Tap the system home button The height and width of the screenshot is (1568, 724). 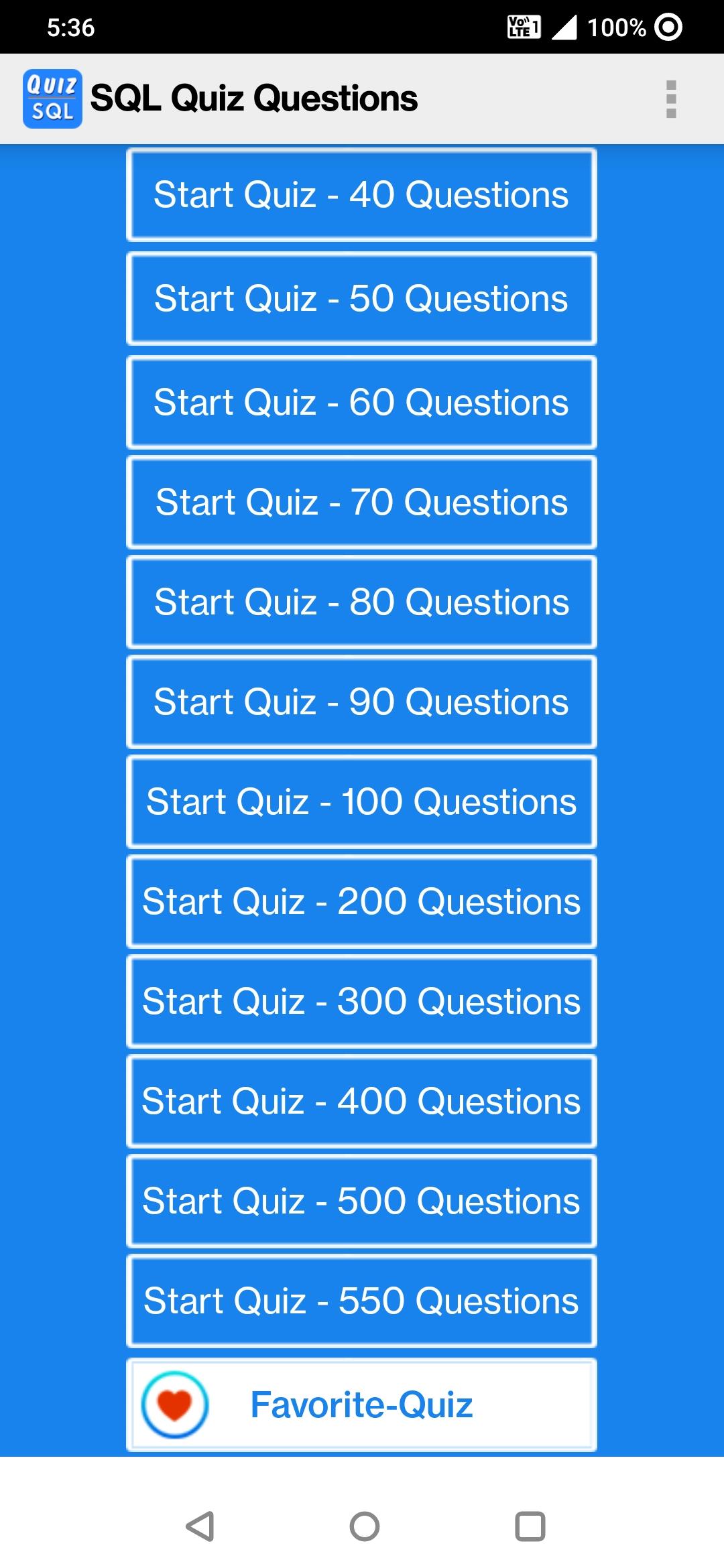[x=365, y=1526]
